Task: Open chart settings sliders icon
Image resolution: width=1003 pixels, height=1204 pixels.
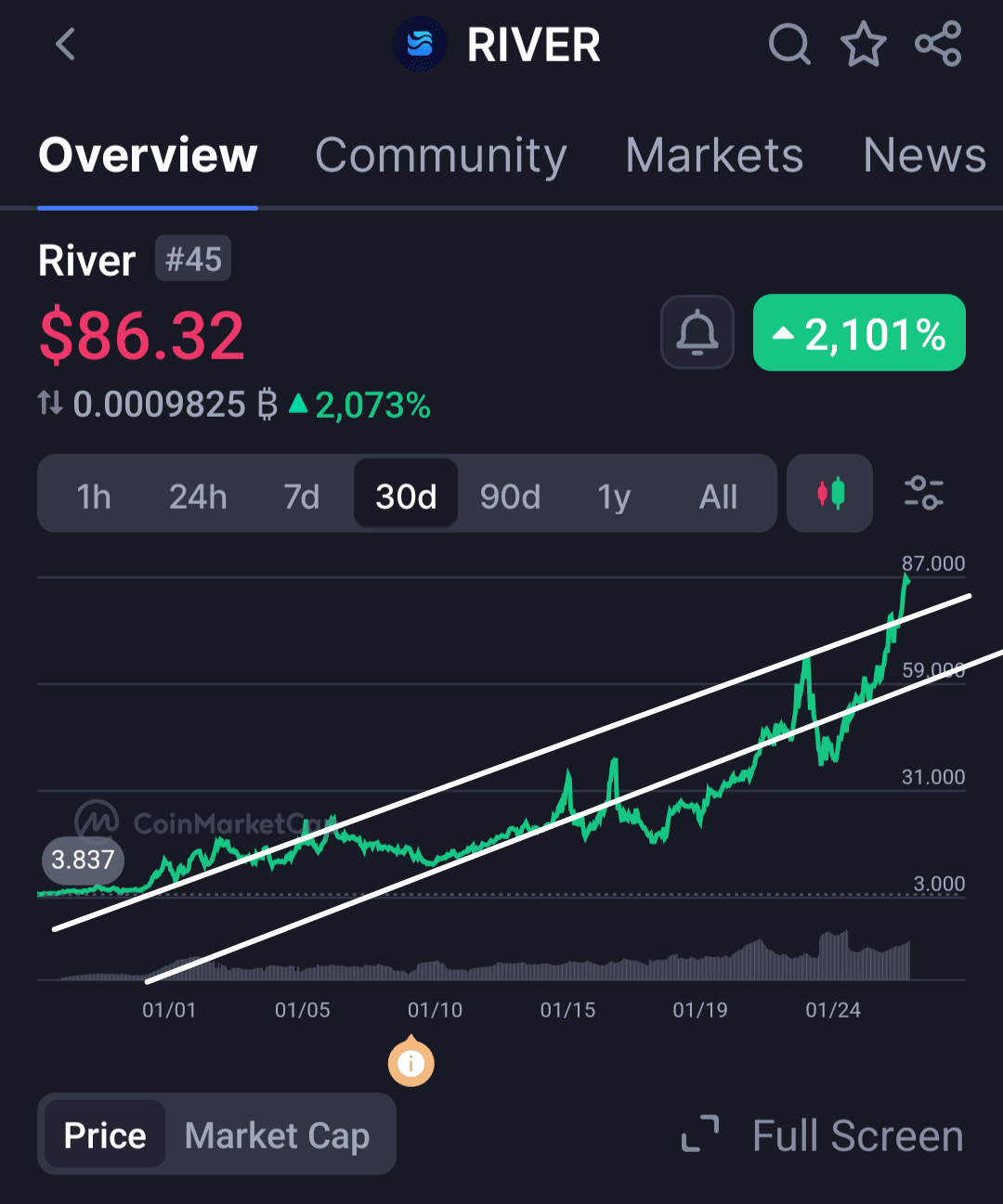Action: tap(924, 493)
